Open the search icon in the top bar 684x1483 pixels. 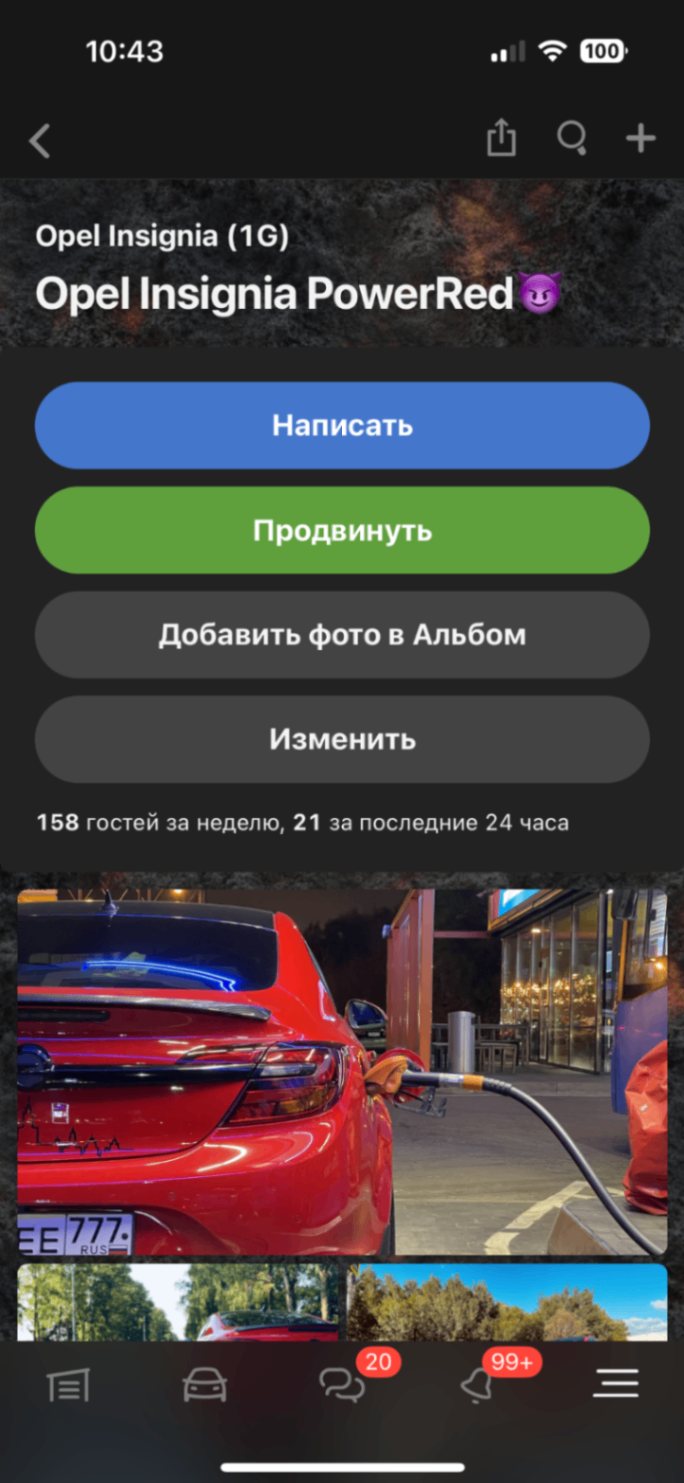[572, 138]
